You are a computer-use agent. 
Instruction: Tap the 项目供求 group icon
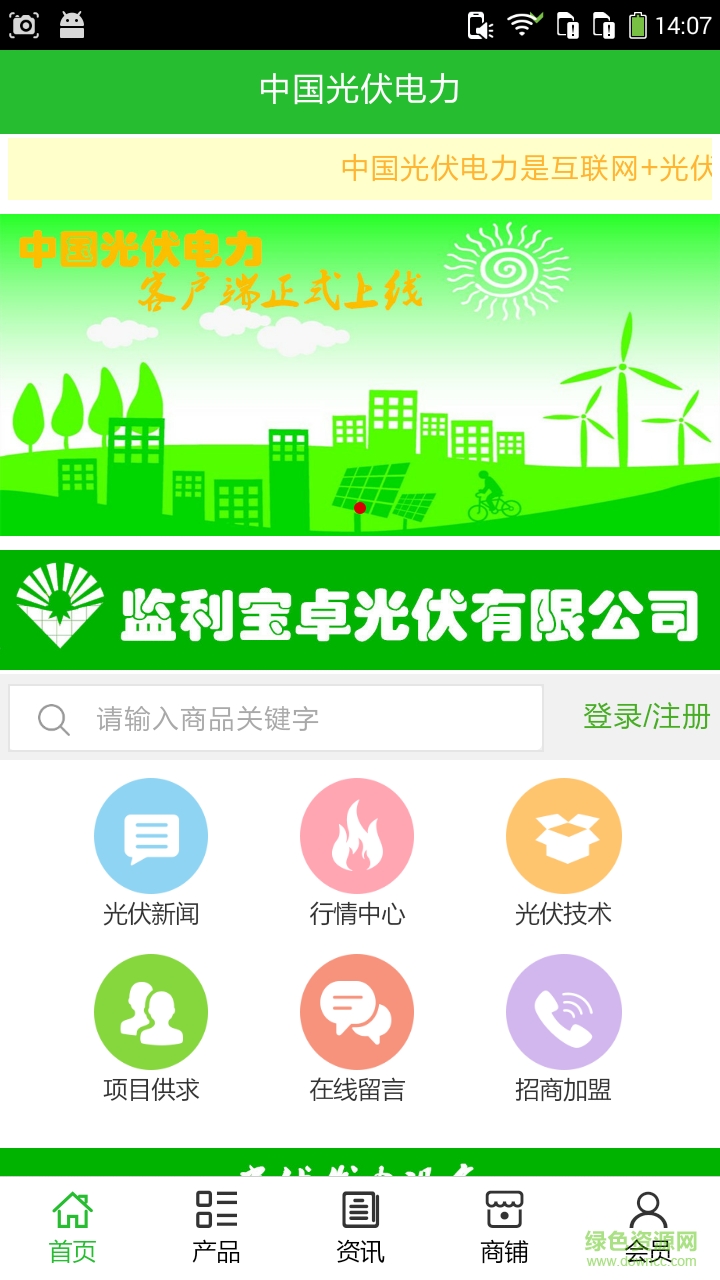tap(150, 1011)
